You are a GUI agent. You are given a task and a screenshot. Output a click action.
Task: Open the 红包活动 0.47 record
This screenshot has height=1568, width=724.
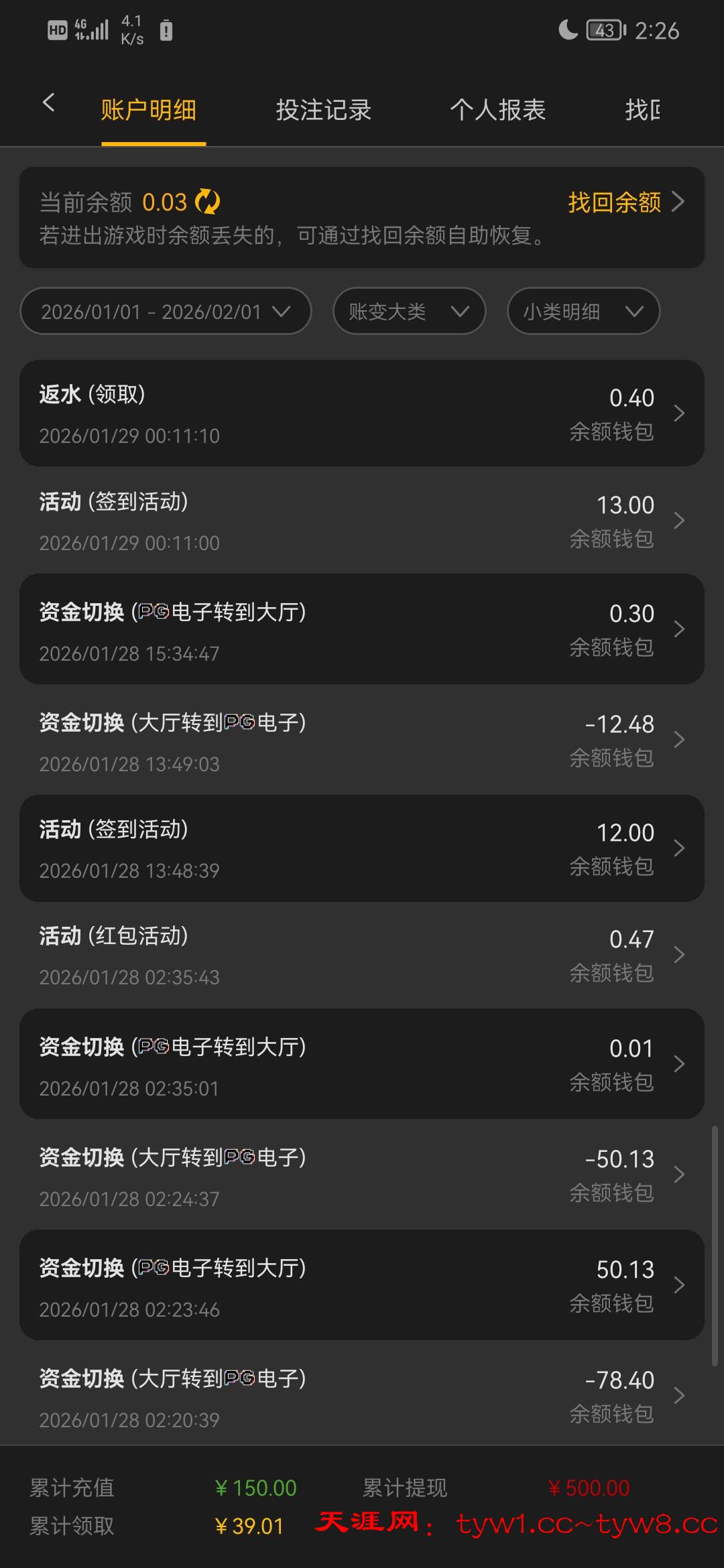(x=362, y=955)
